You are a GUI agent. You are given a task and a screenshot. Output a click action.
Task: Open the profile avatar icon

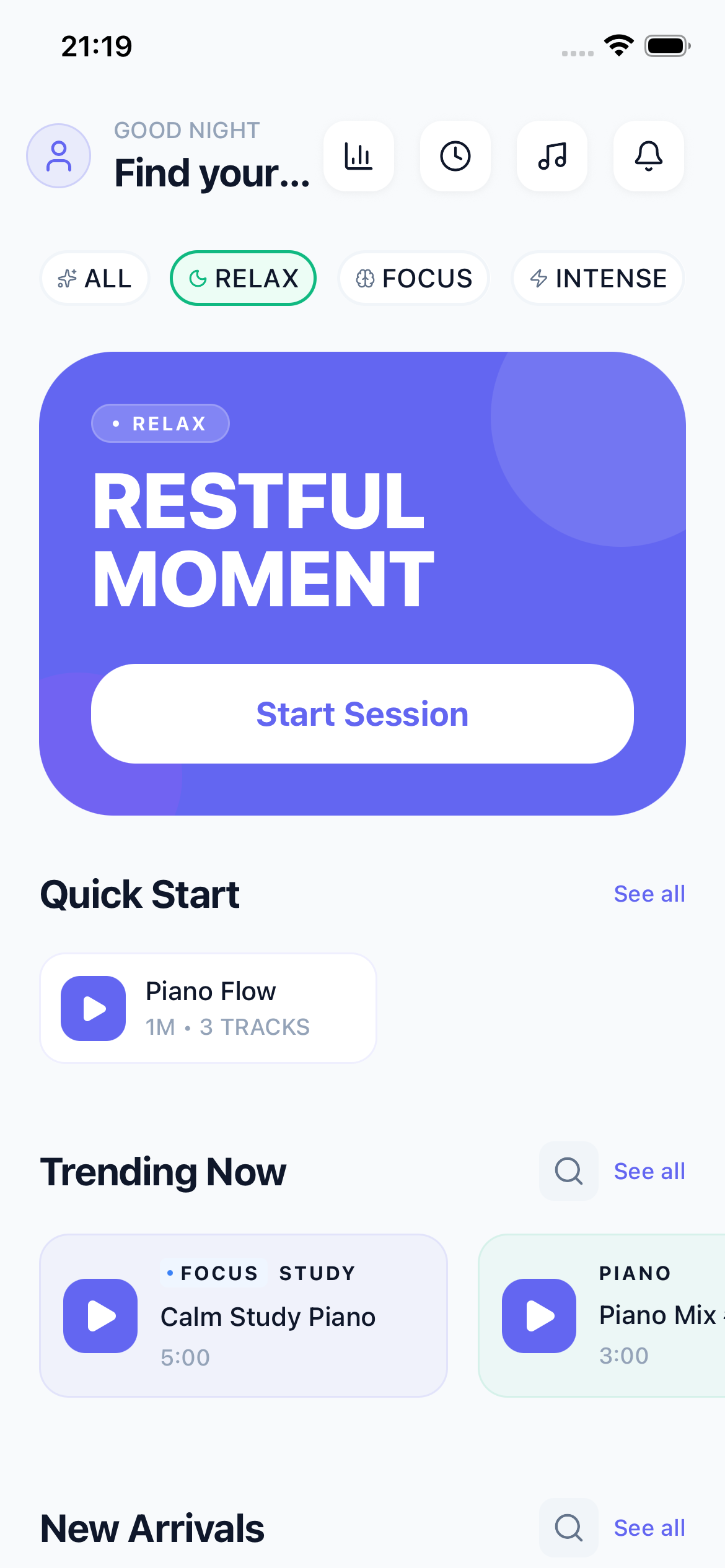[x=58, y=155]
